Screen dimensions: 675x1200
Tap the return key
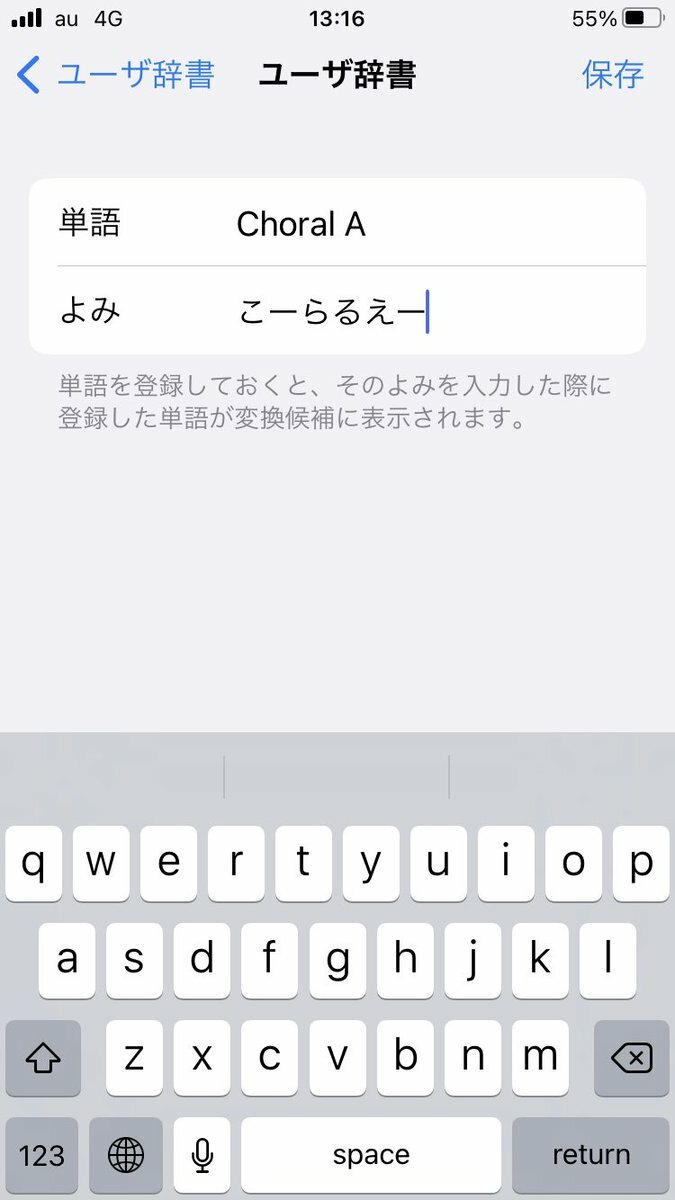[591, 1155]
